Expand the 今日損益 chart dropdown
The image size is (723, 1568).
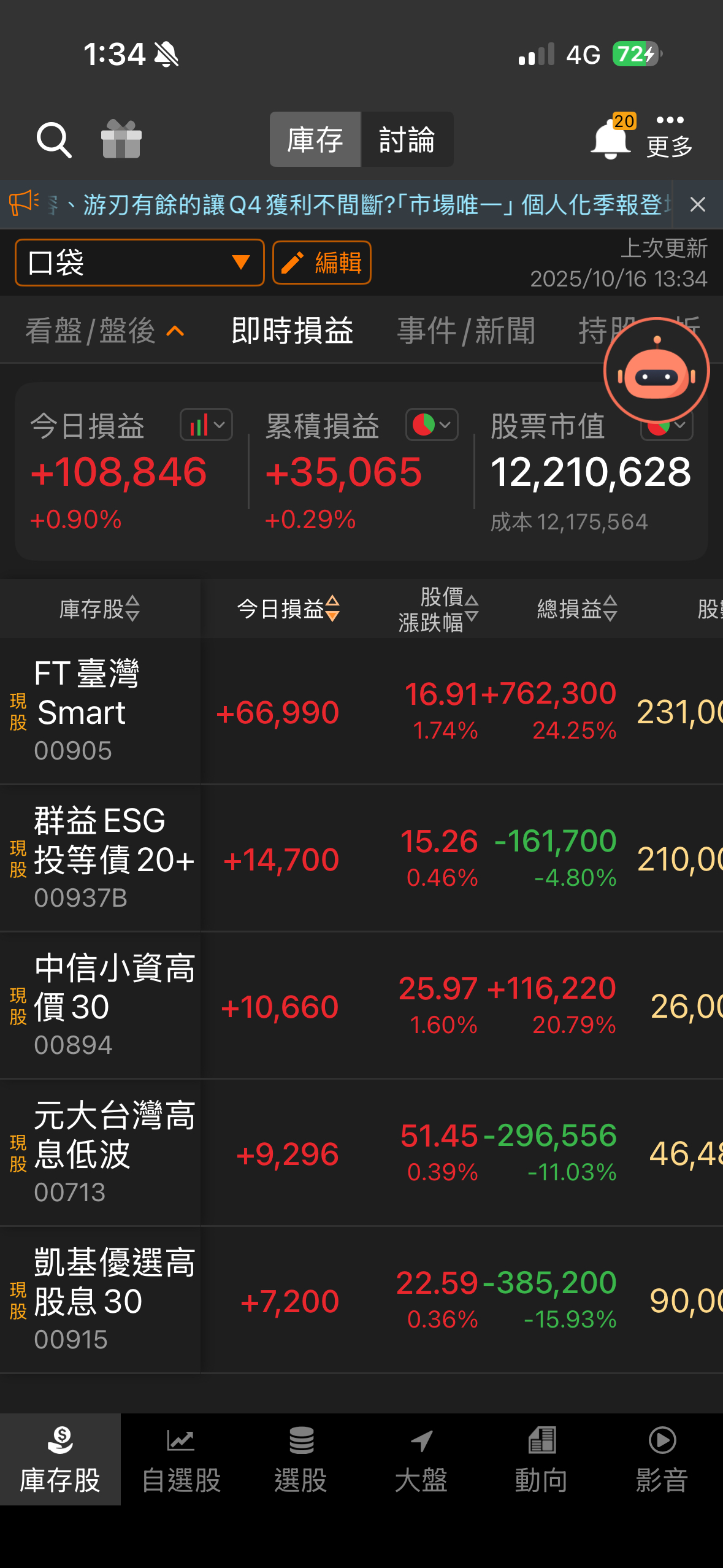coord(206,425)
